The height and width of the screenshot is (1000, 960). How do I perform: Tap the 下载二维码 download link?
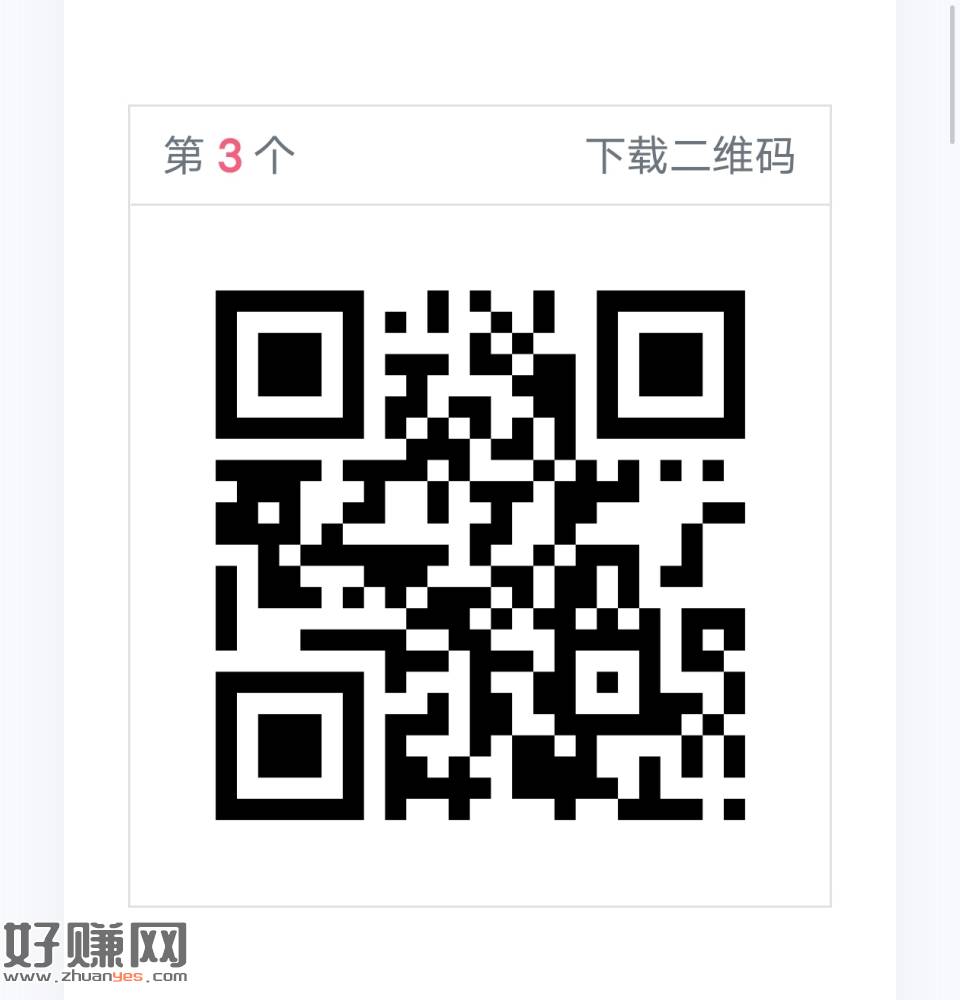pyautogui.click(x=689, y=156)
